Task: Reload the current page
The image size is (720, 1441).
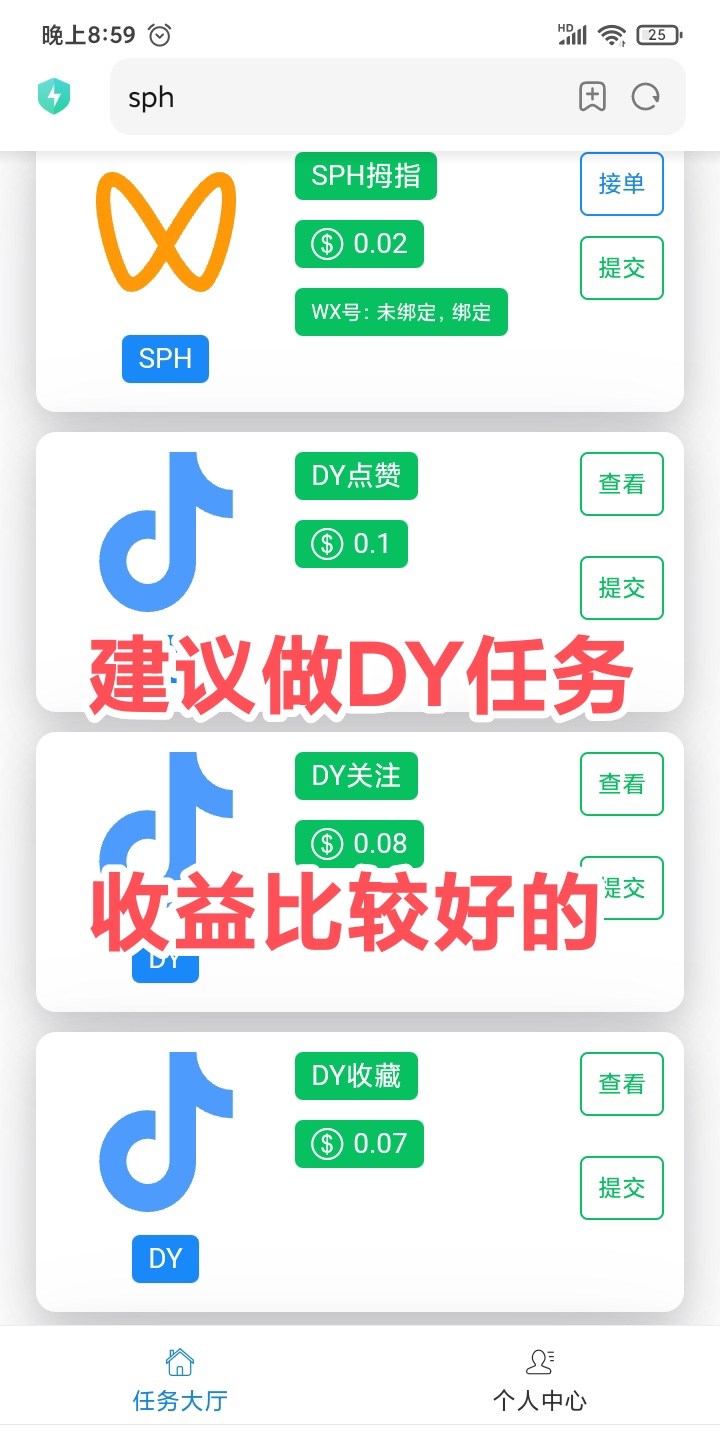Action: click(x=646, y=97)
